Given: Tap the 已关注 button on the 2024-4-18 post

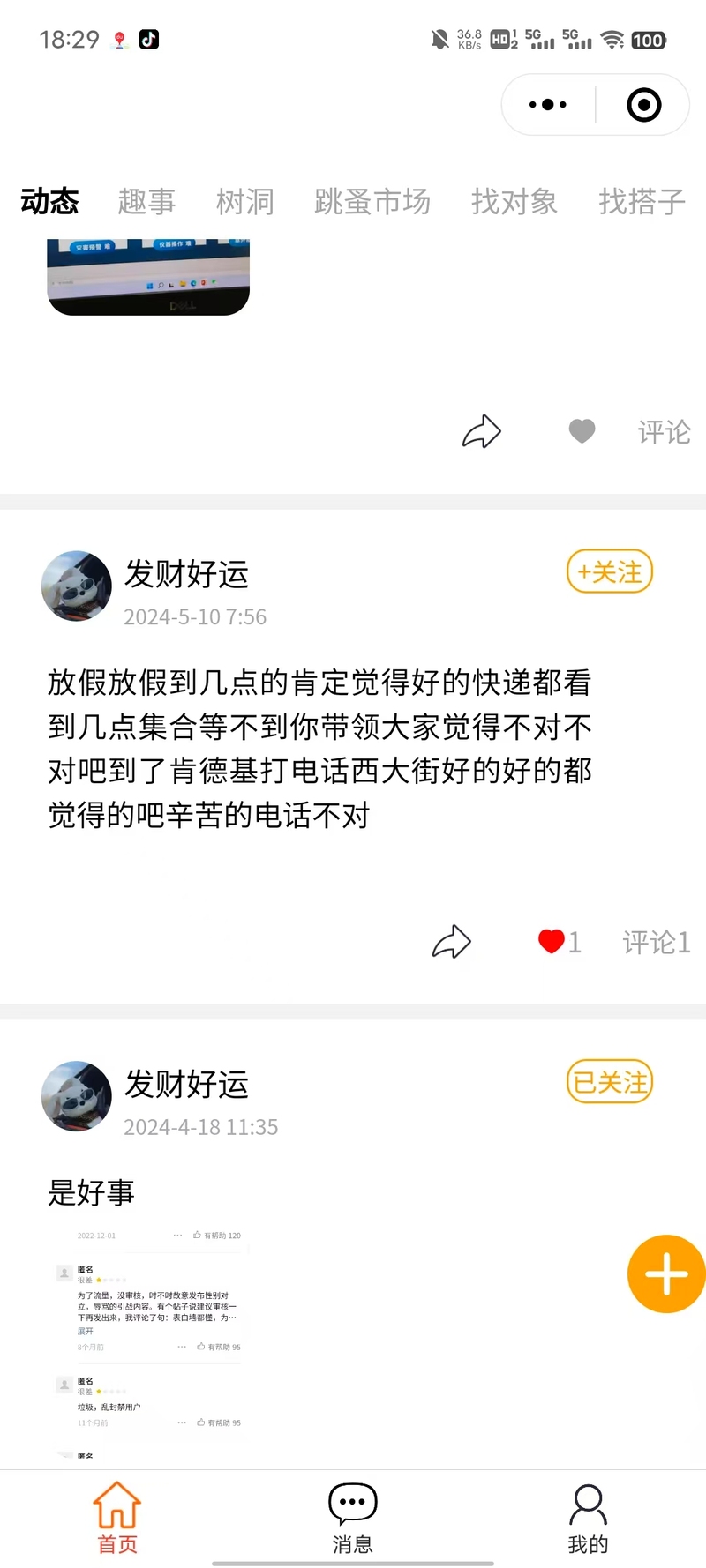Looking at the screenshot, I should tap(609, 1082).
